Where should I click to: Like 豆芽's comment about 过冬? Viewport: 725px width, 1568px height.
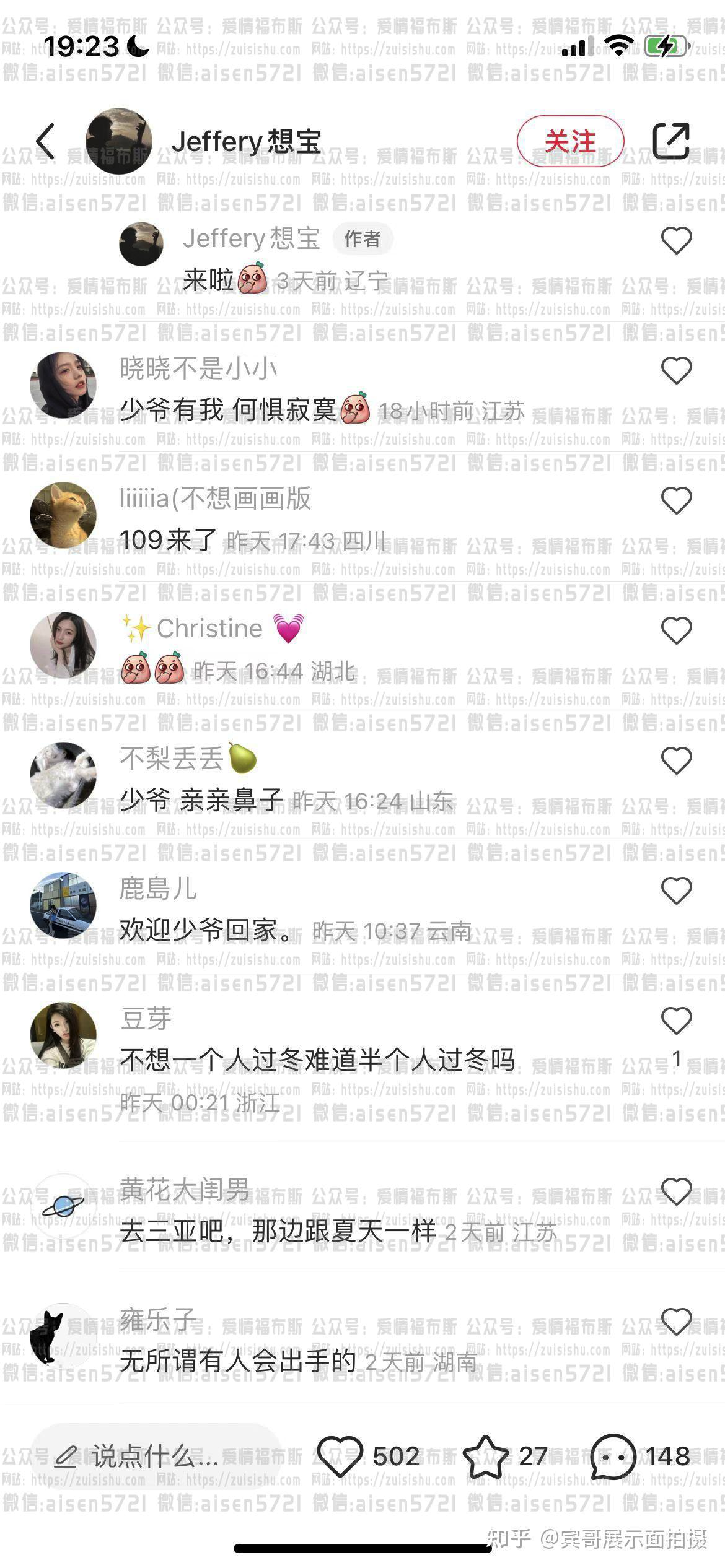(676, 1021)
